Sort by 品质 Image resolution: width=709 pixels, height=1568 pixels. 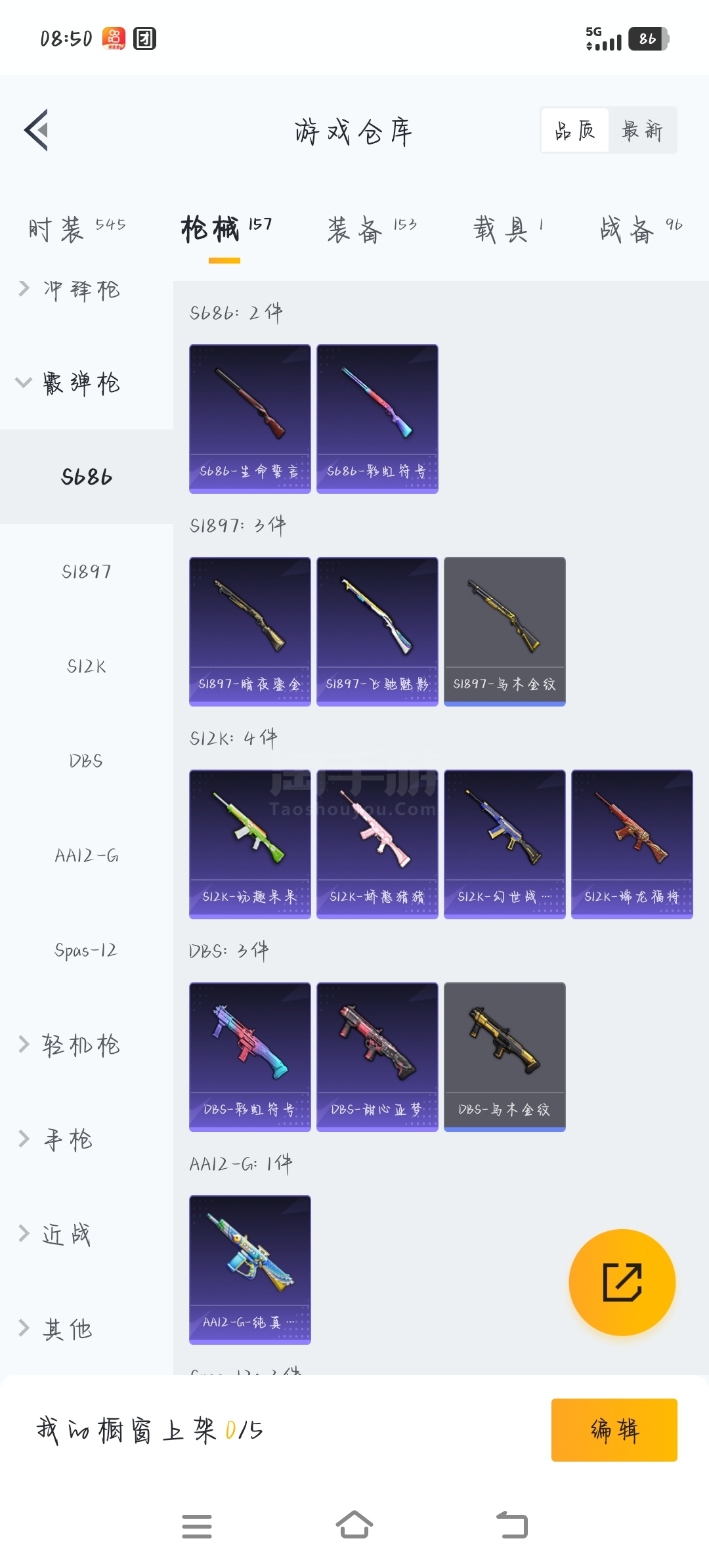click(x=575, y=130)
